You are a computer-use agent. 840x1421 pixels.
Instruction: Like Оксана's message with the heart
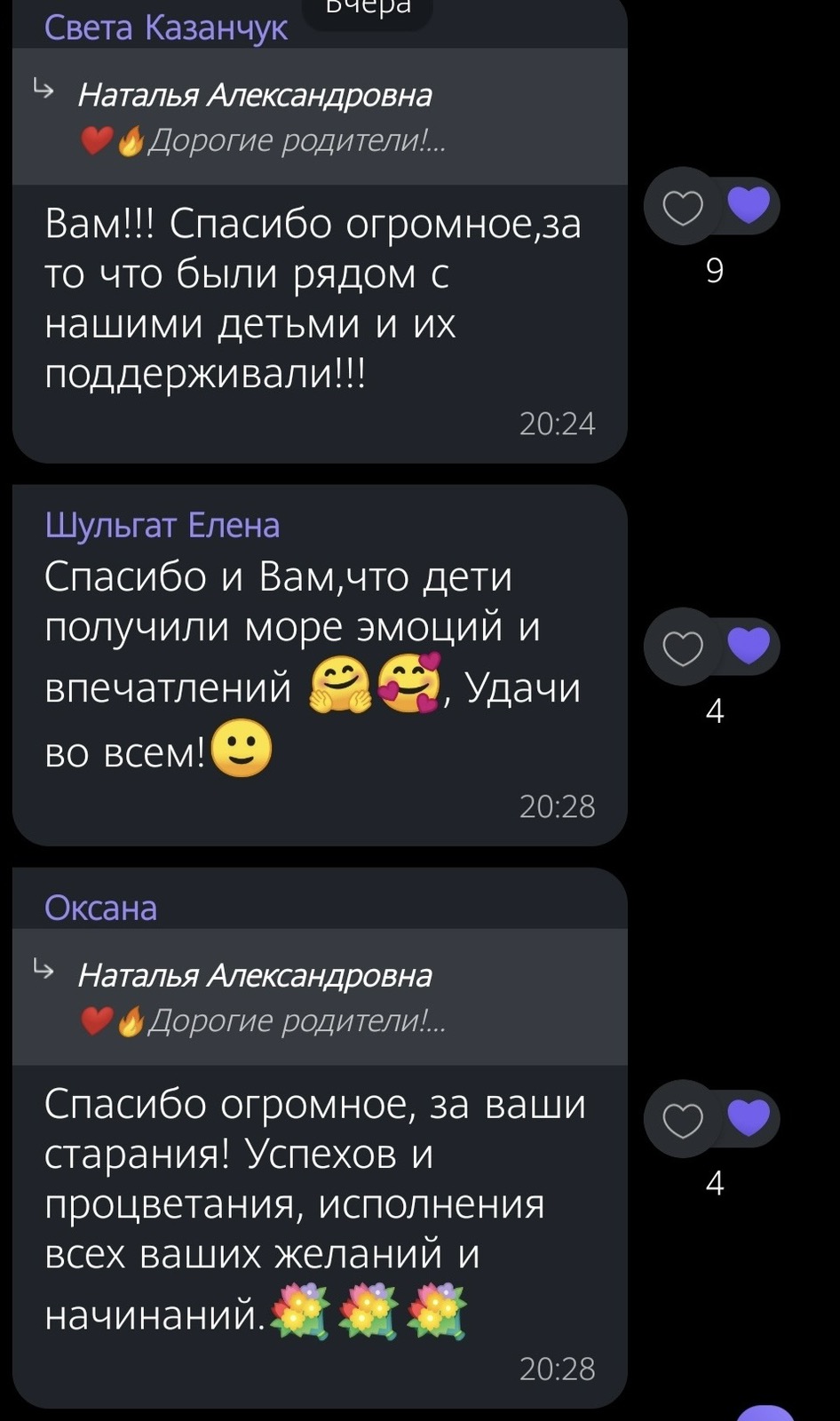pyautogui.click(x=683, y=1119)
